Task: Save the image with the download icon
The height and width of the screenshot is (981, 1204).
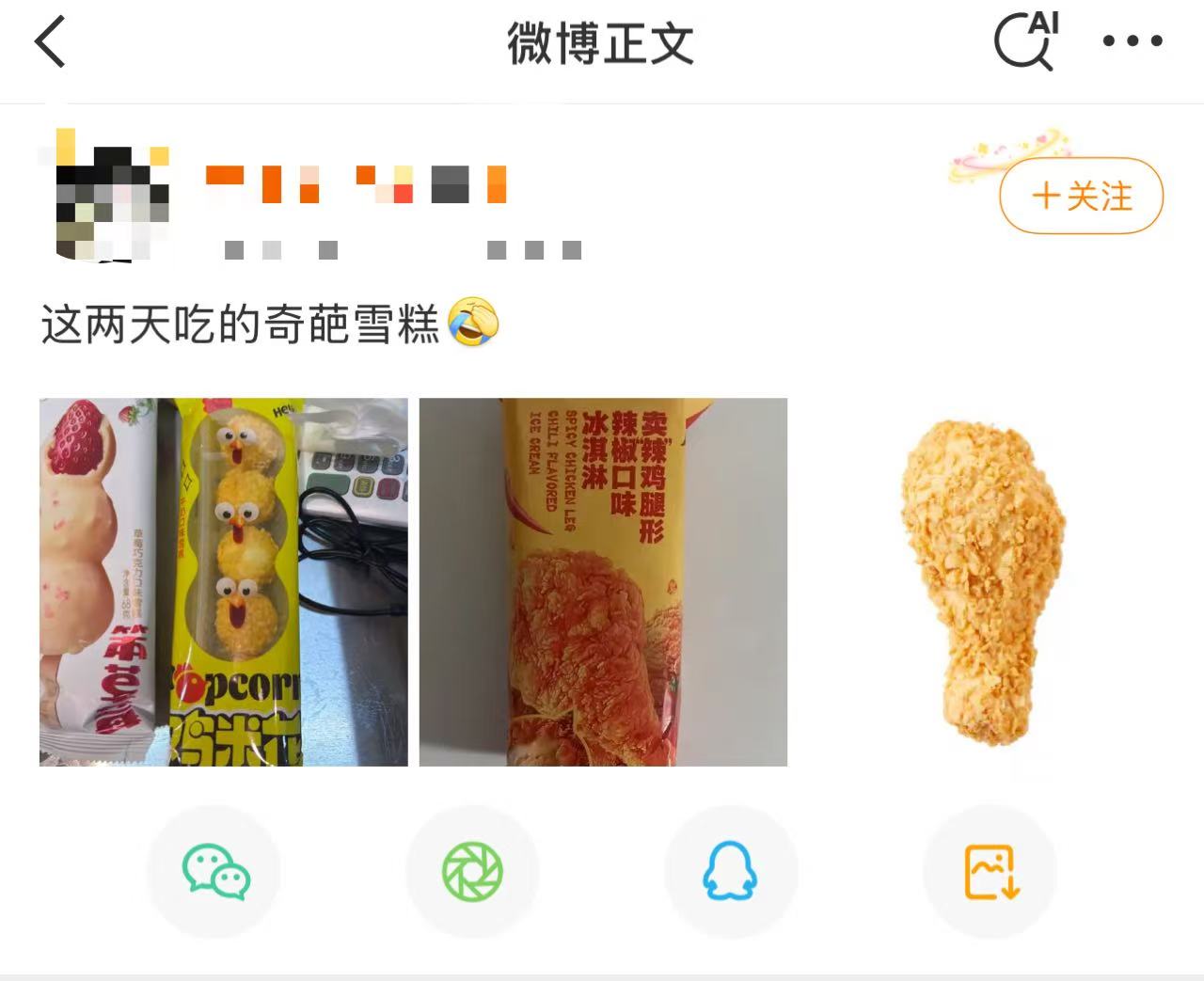Action: pyautogui.click(x=990, y=872)
